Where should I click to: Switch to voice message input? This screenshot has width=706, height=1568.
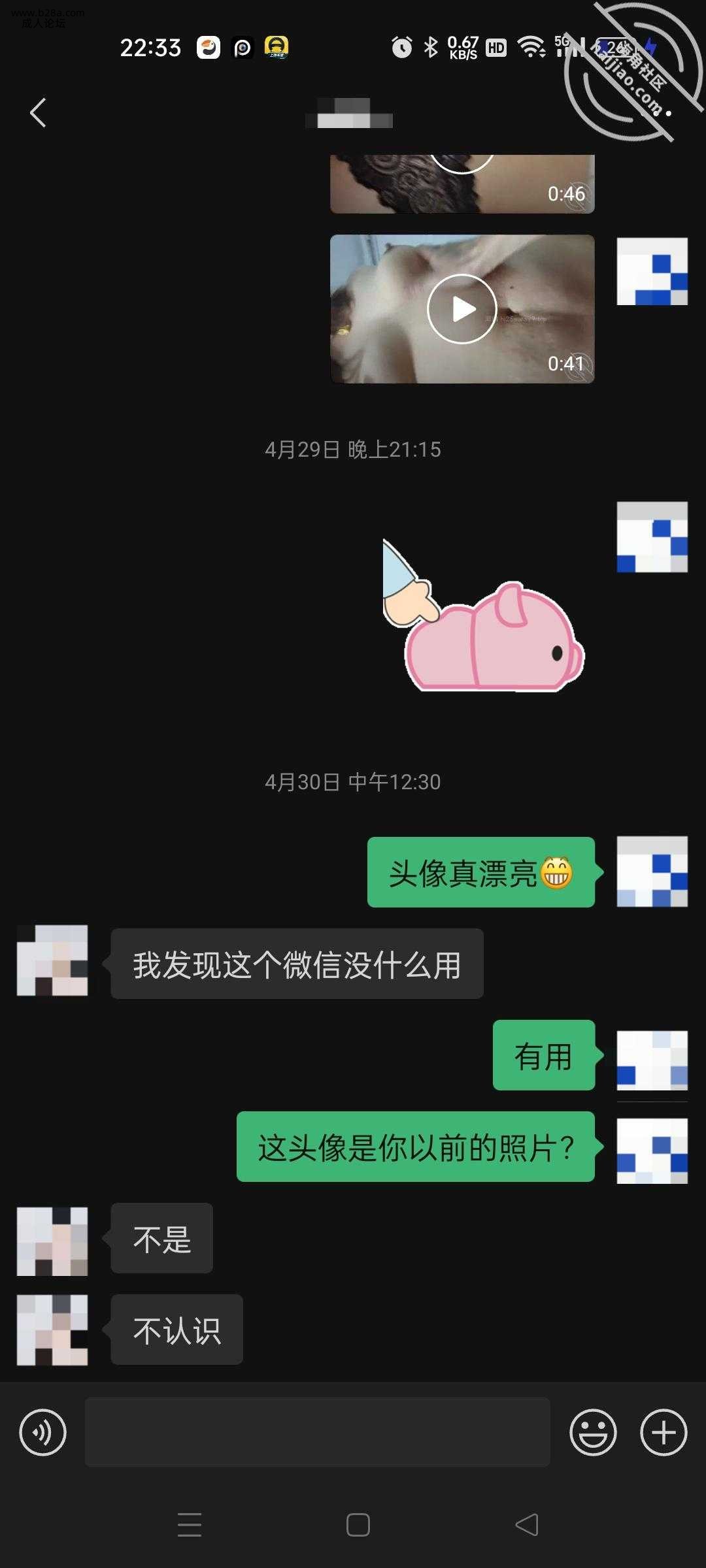coord(43,1433)
